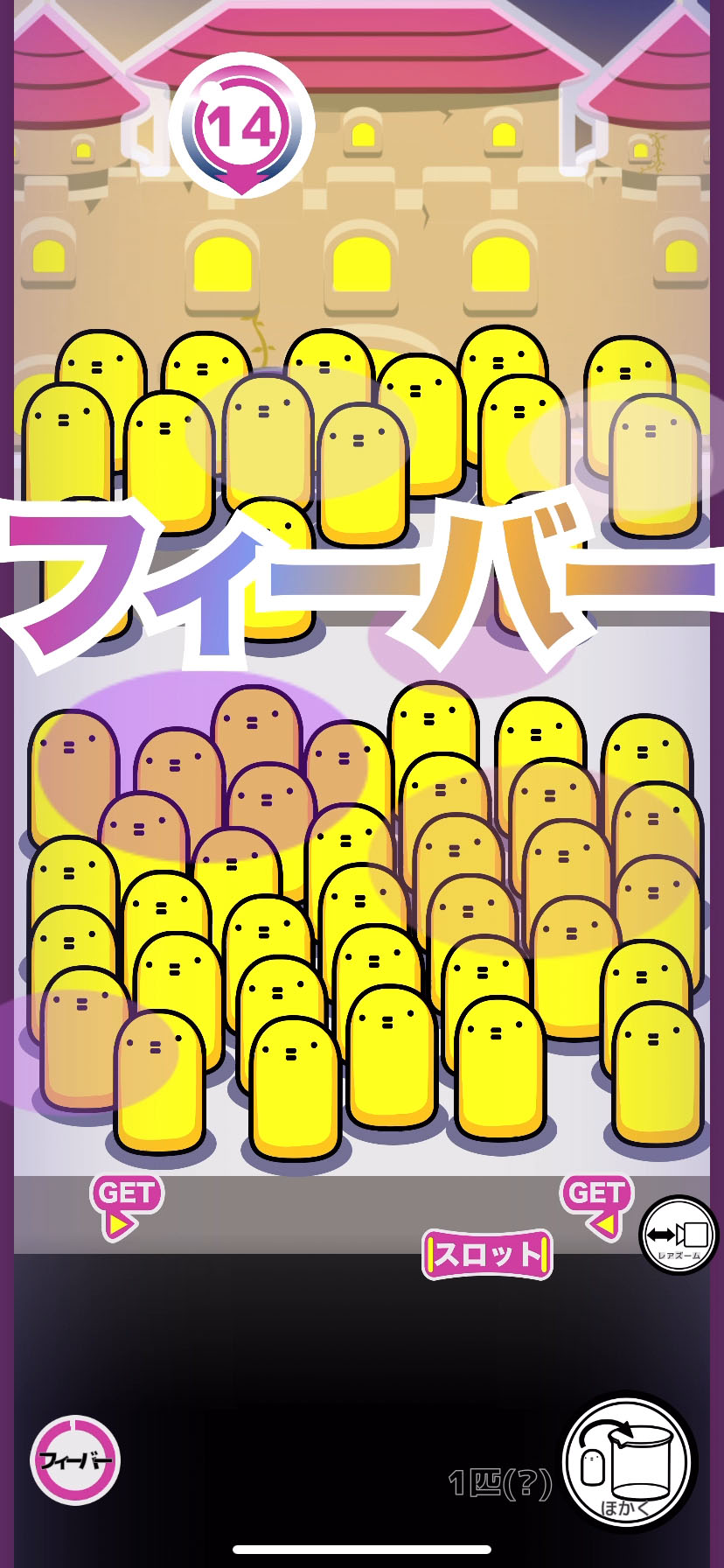The image size is (724, 1568).
Task: Tap the capture jar button labeled ほかく
Action: 628,1461
